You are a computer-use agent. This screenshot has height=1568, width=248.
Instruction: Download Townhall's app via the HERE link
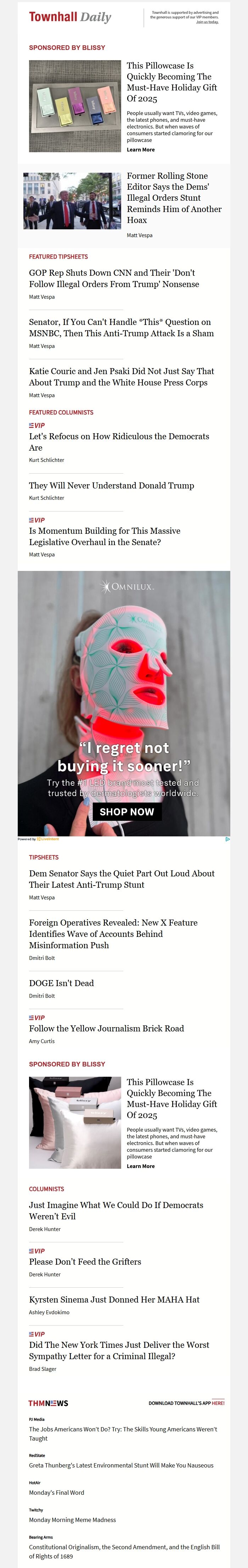(x=218, y=1402)
